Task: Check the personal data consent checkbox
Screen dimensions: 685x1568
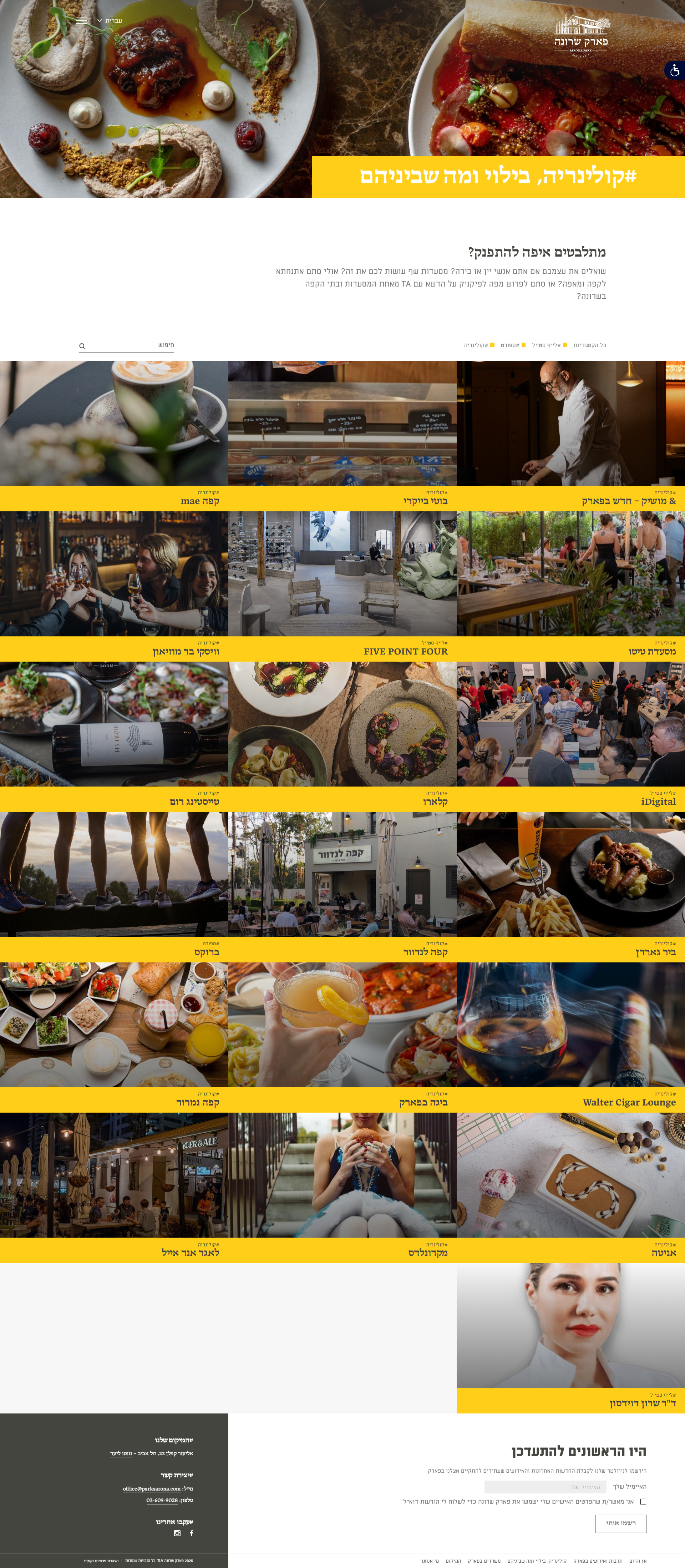Action: tap(643, 1502)
